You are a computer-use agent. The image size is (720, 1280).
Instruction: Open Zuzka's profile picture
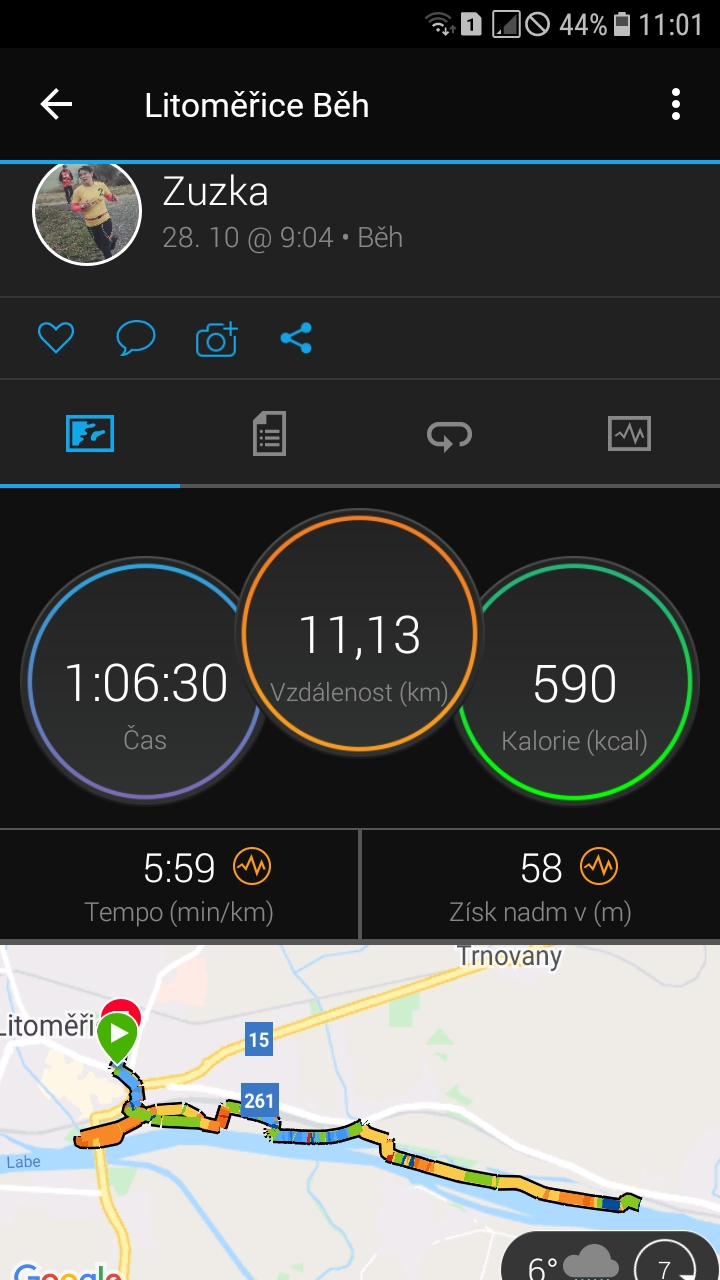coord(88,212)
